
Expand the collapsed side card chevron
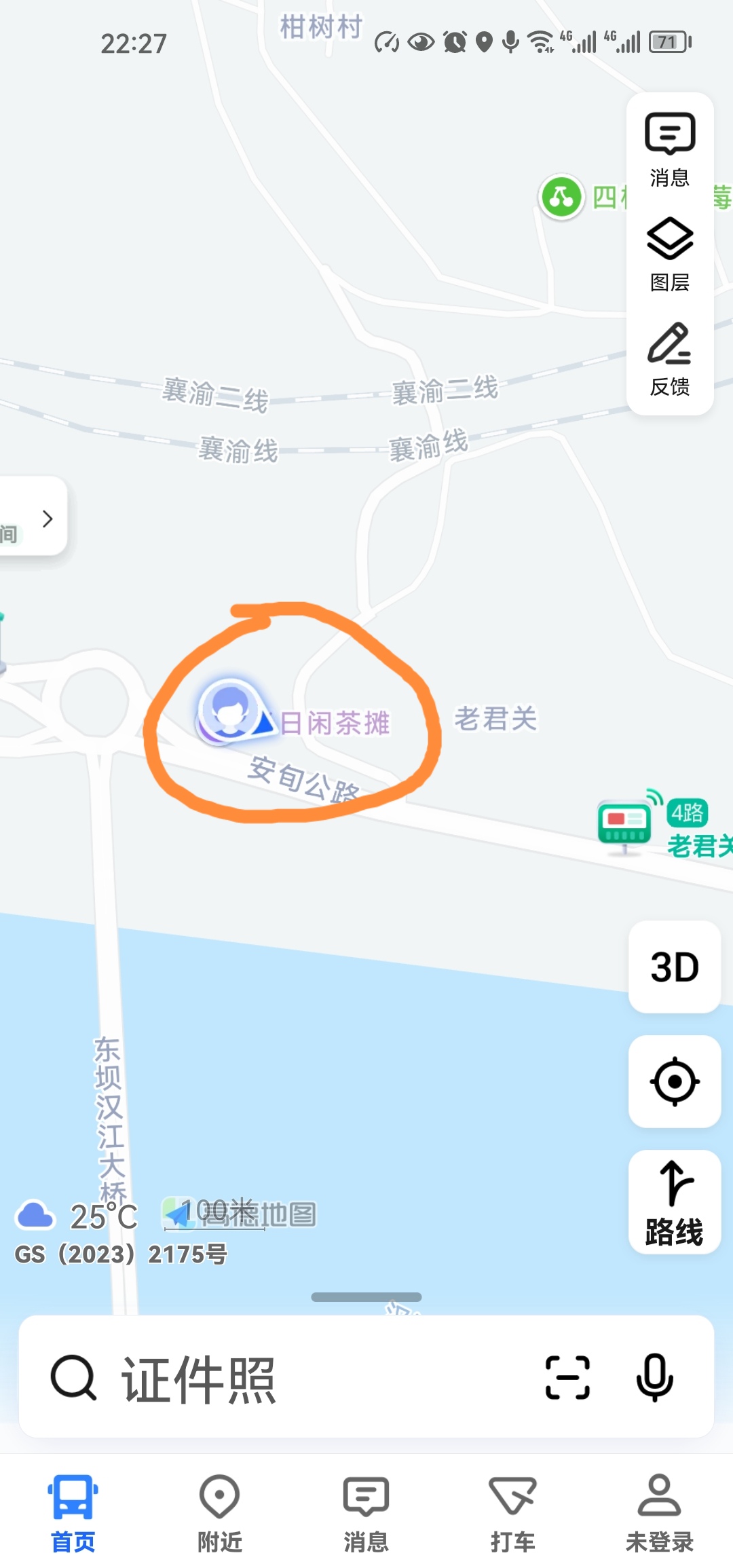(47, 519)
